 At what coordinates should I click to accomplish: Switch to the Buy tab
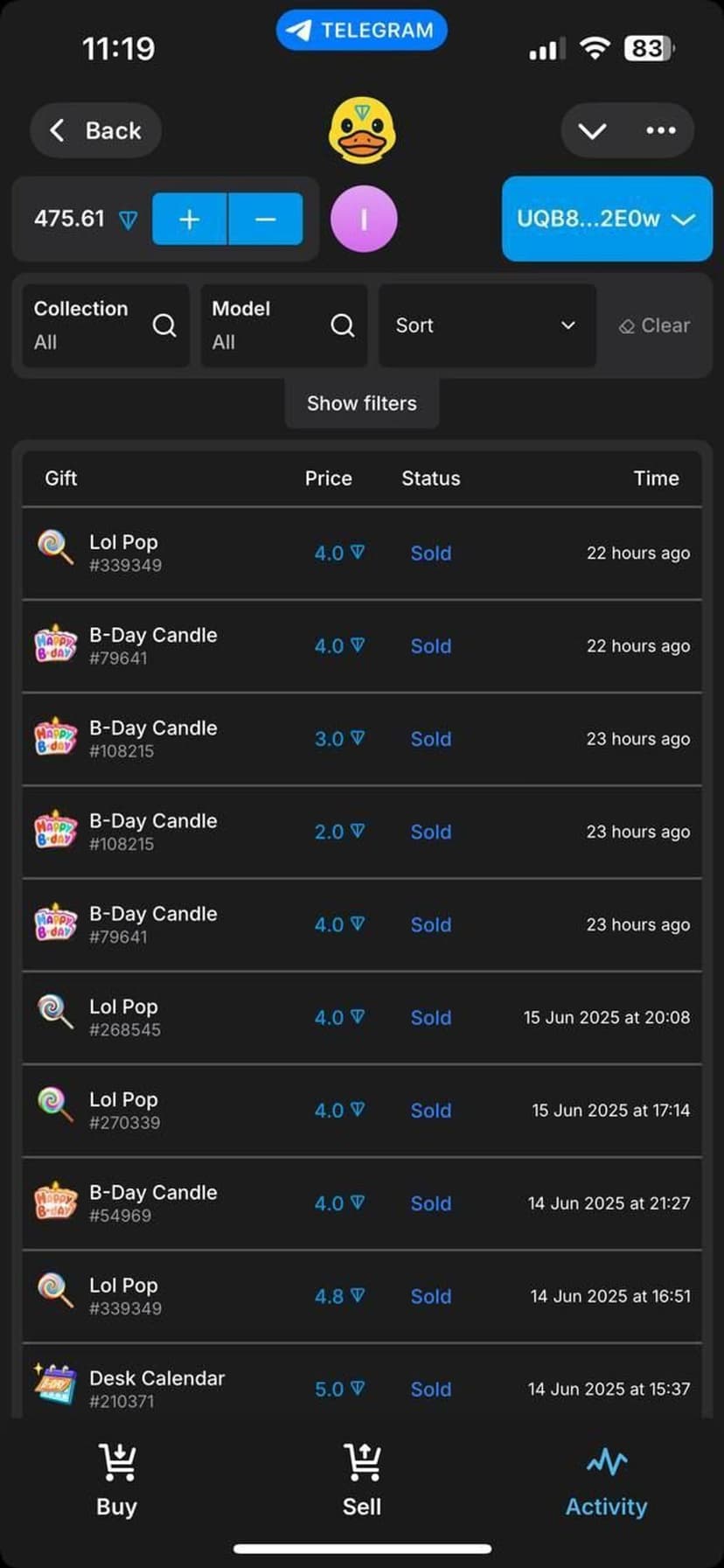coord(117,1480)
